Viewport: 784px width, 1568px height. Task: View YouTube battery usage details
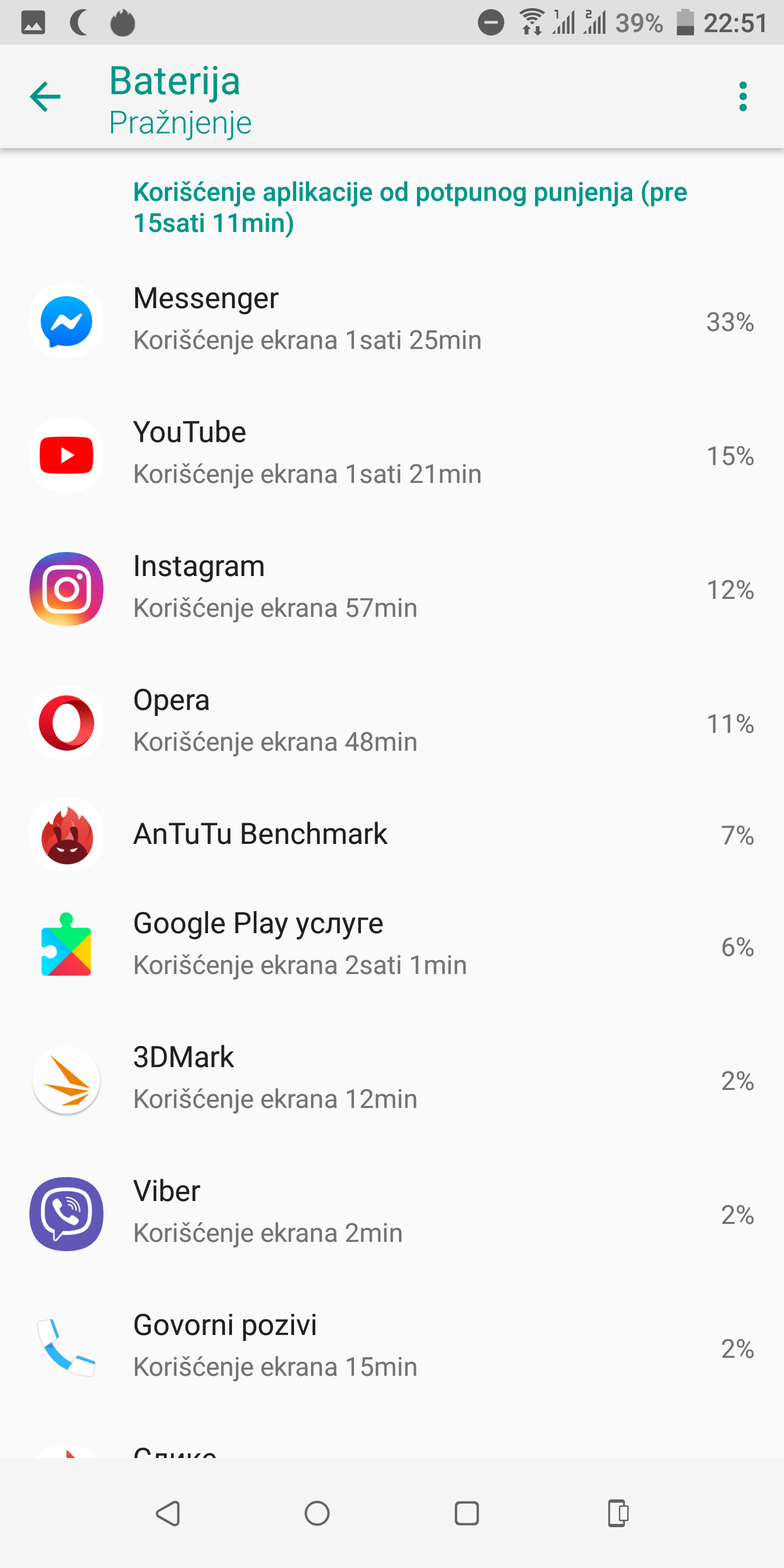(392, 455)
